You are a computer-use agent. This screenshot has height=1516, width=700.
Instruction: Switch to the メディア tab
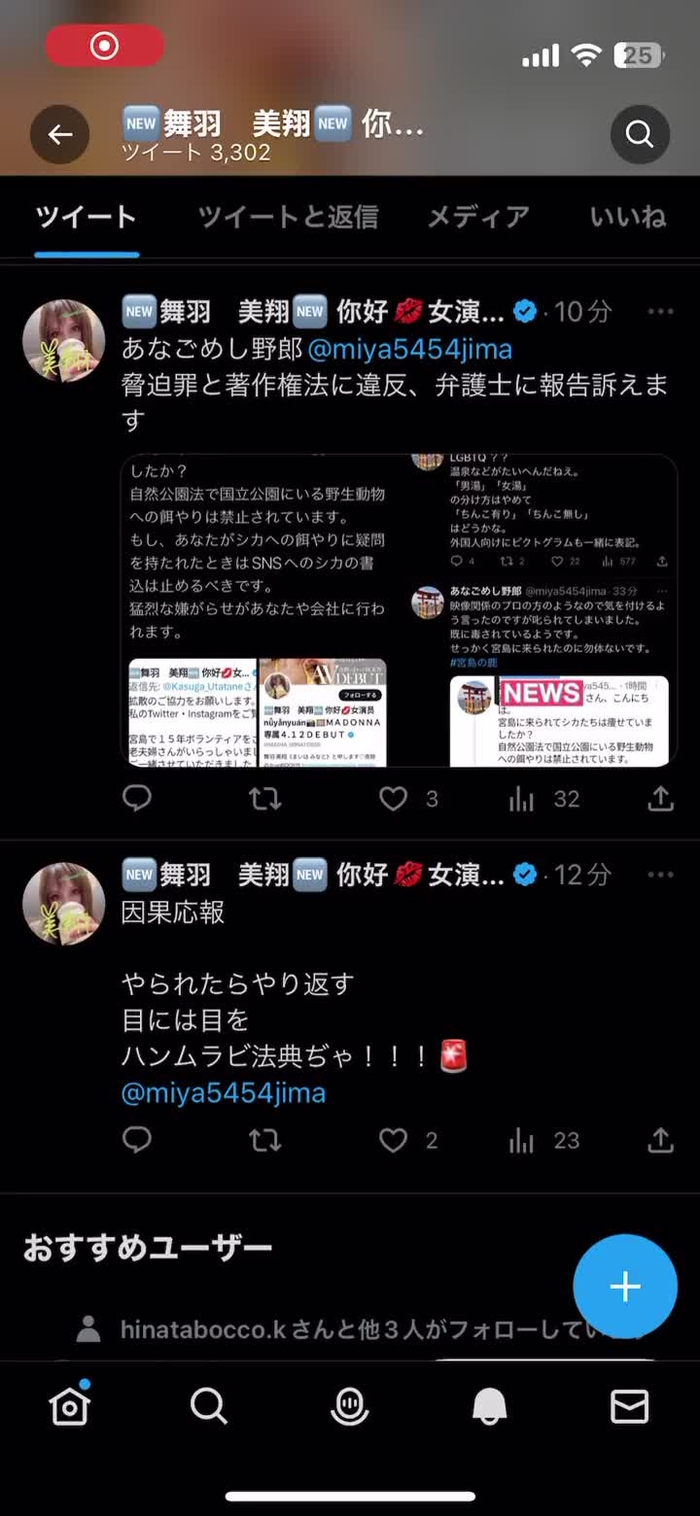[478, 216]
